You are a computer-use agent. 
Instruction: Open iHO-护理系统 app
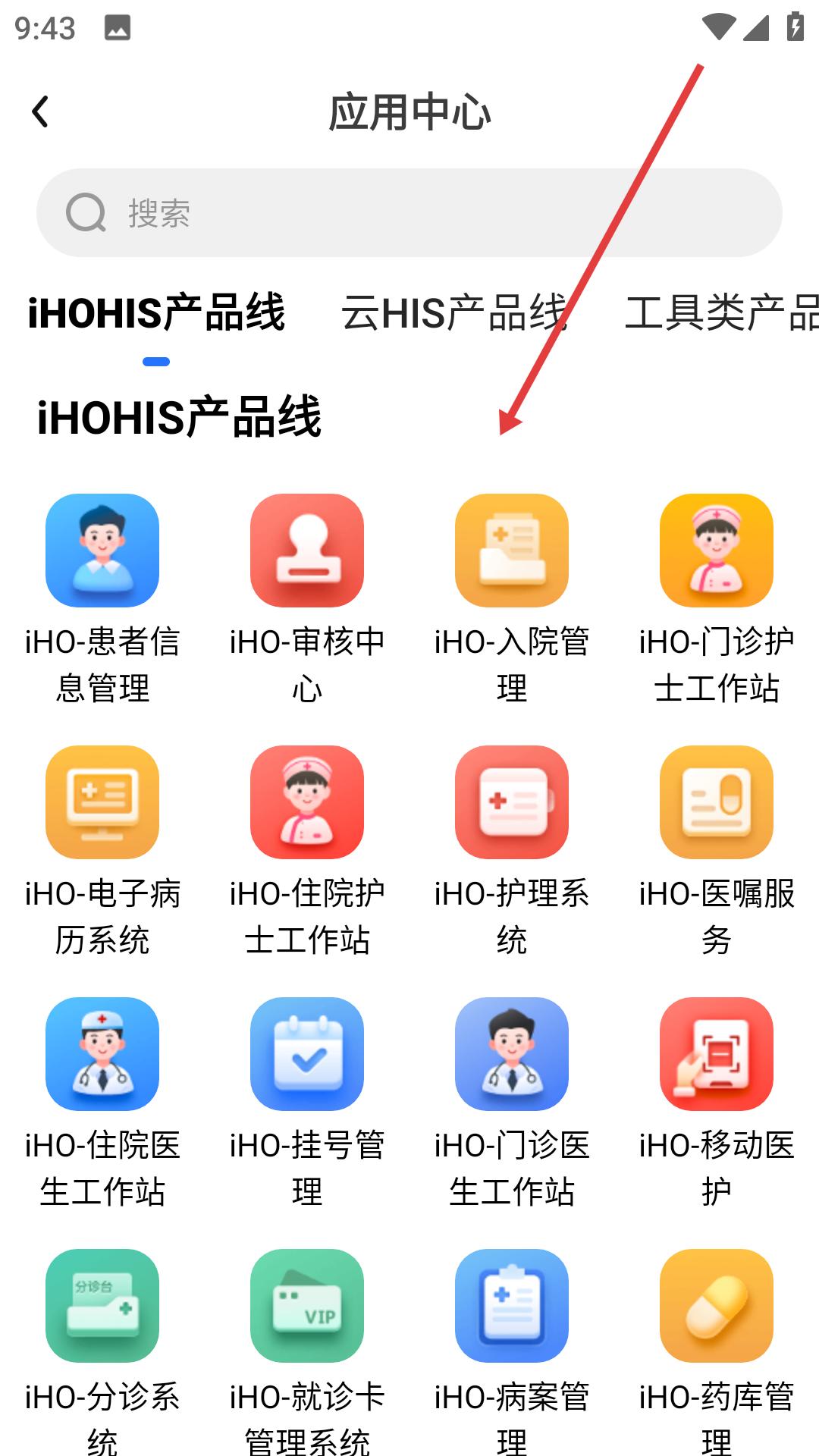pyautogui.click(x=512, y=803)
